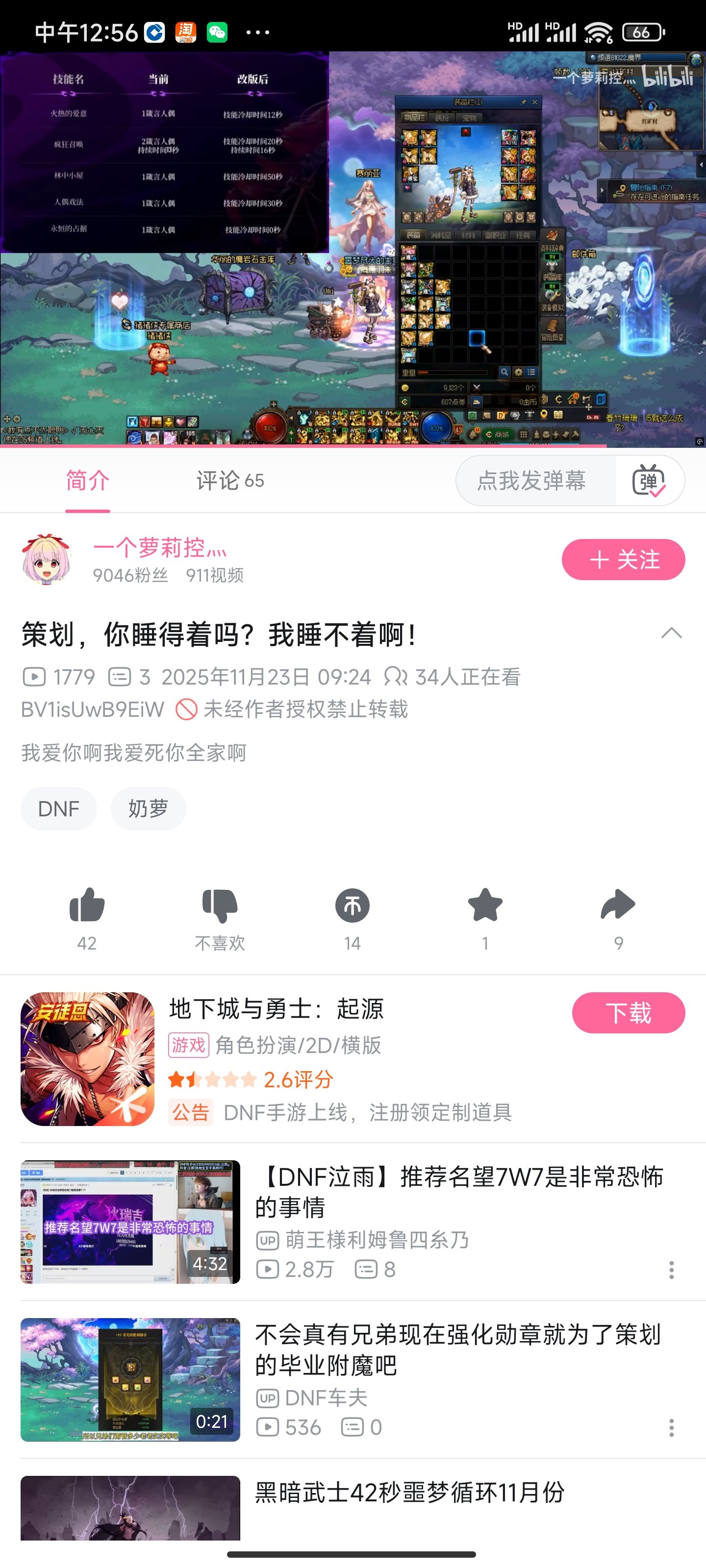The image size is (706, 1568).
Task: Give a coin to this video
Action: 352,906
